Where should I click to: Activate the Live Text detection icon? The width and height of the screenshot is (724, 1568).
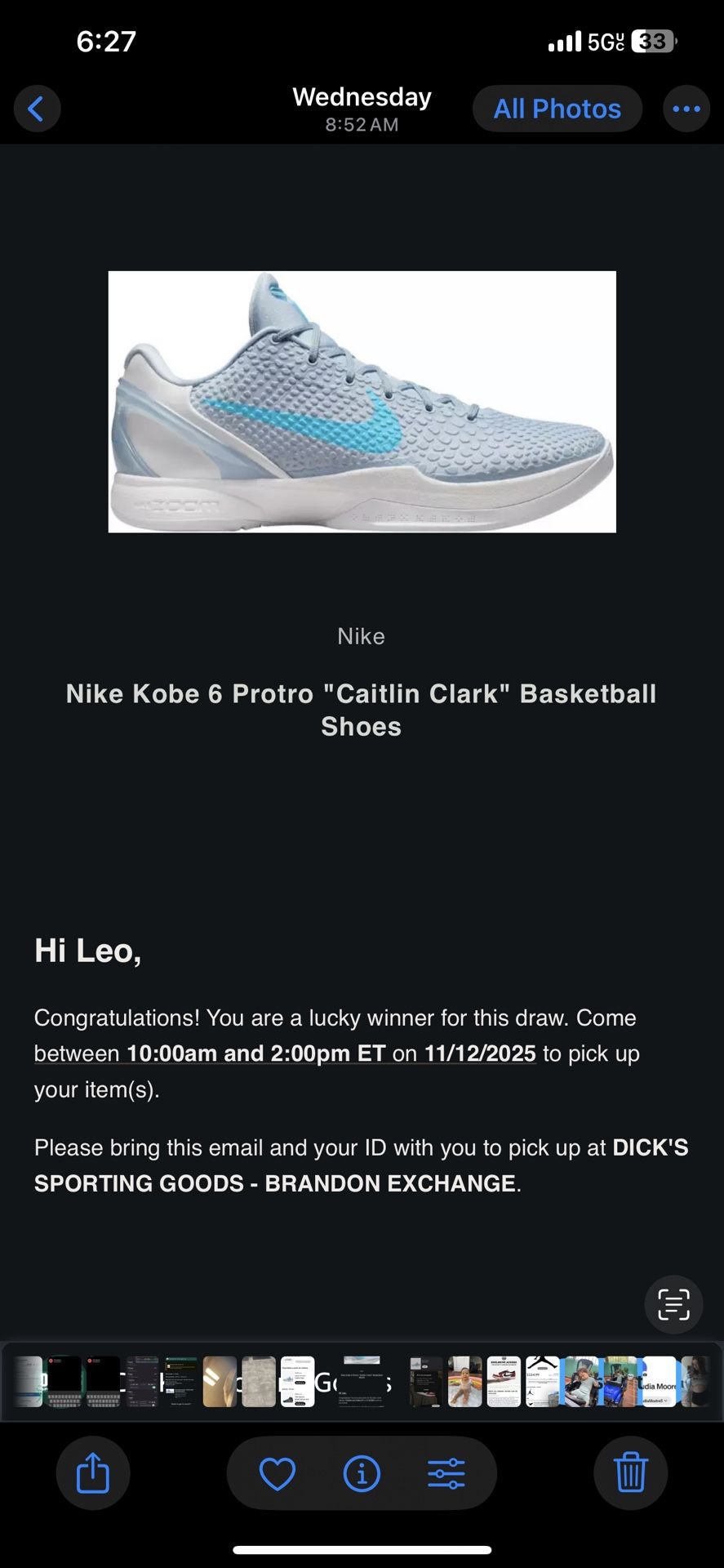click(673, 1304)
